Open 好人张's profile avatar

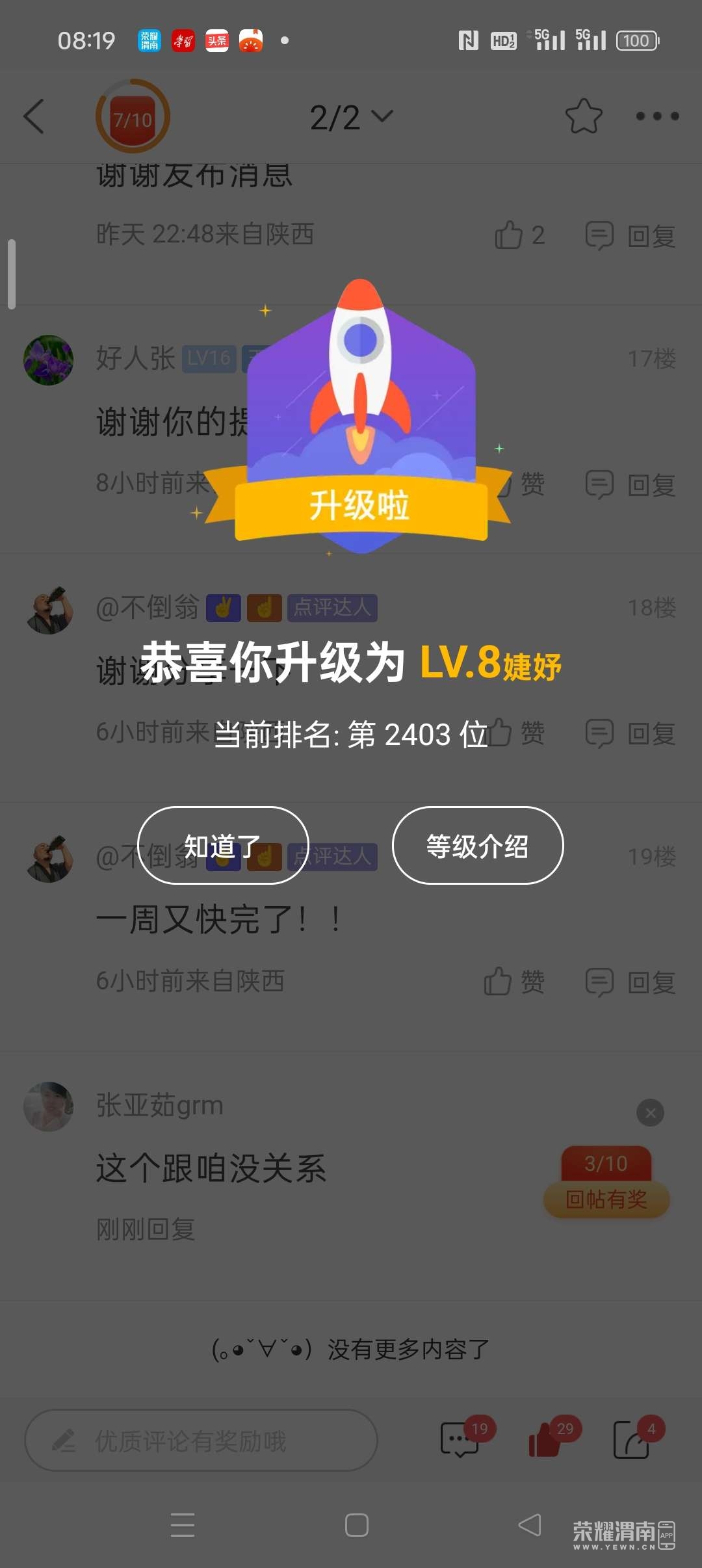49,360
